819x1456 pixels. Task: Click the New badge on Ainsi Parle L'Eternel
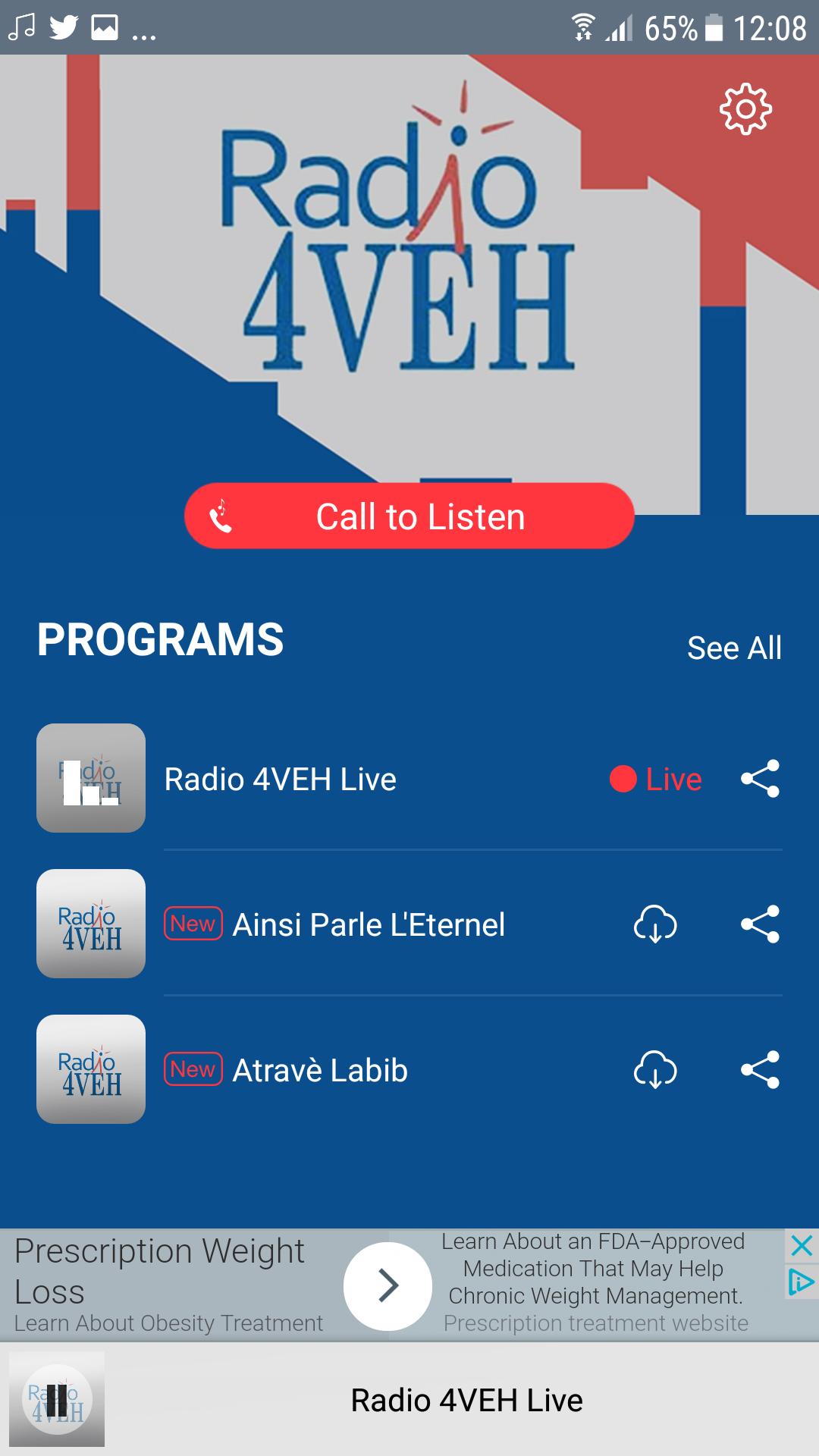click(x=193, y=924)
